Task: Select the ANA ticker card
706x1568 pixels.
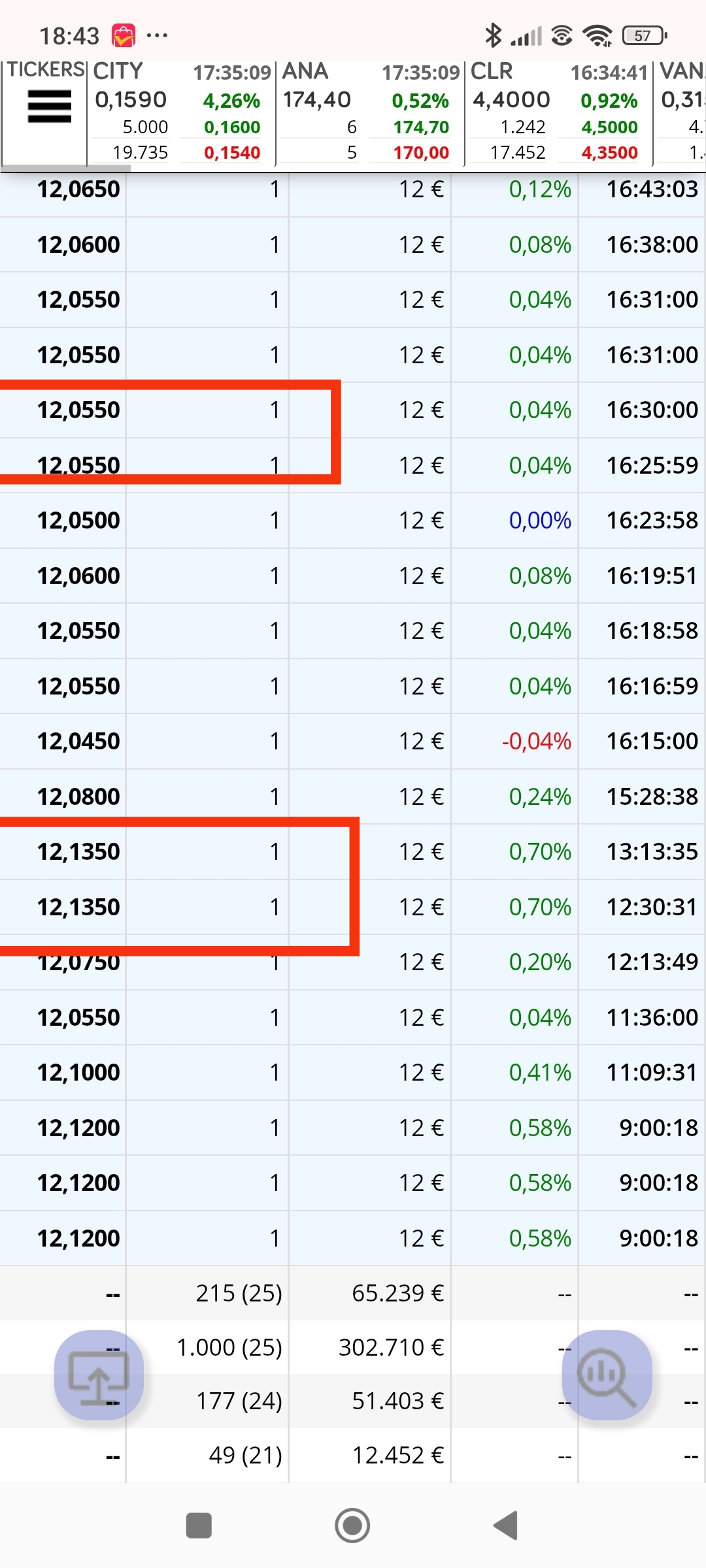Action: [370, 112]
